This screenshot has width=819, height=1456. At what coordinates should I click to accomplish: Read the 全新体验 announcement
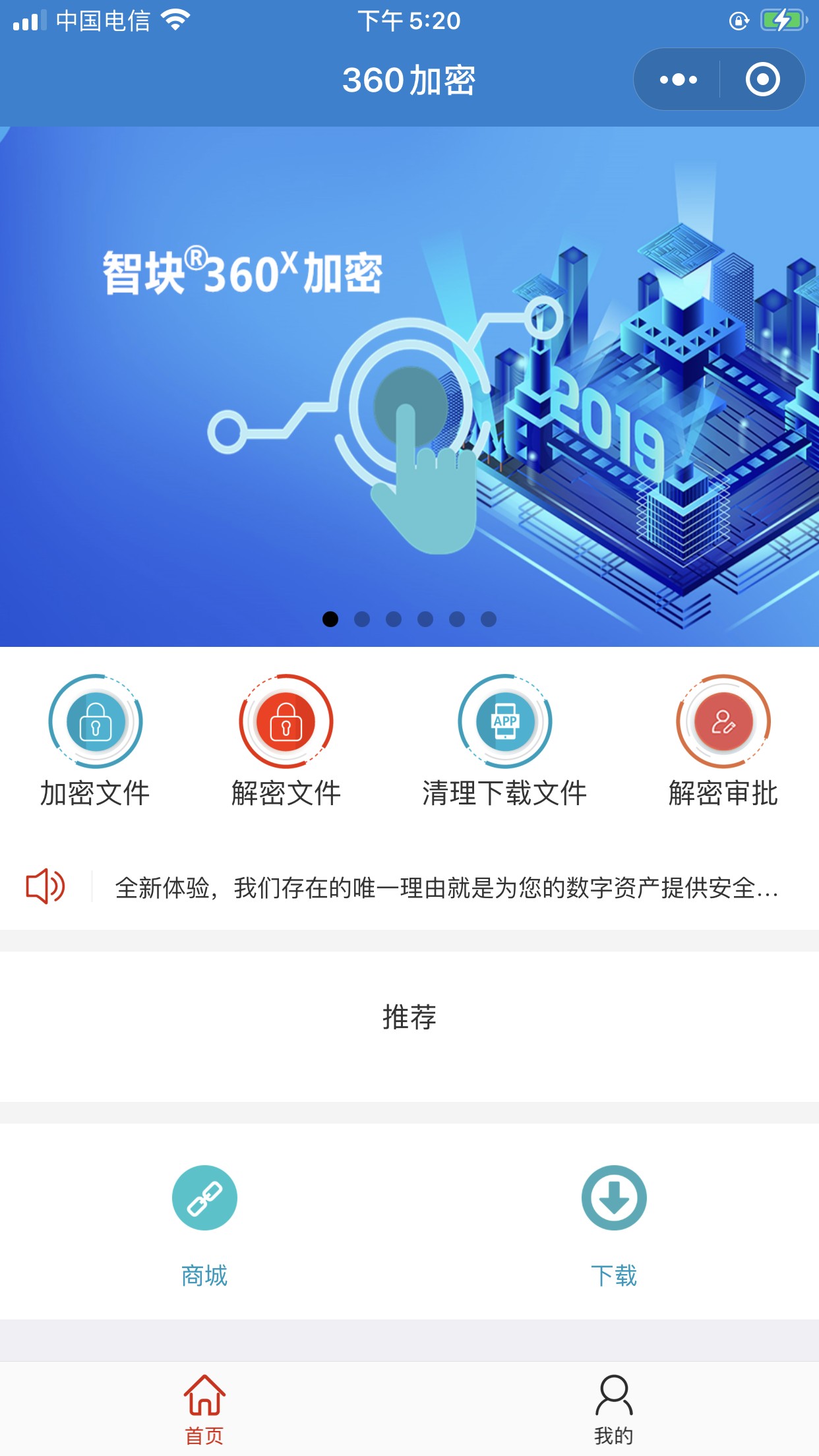point(446,888)
